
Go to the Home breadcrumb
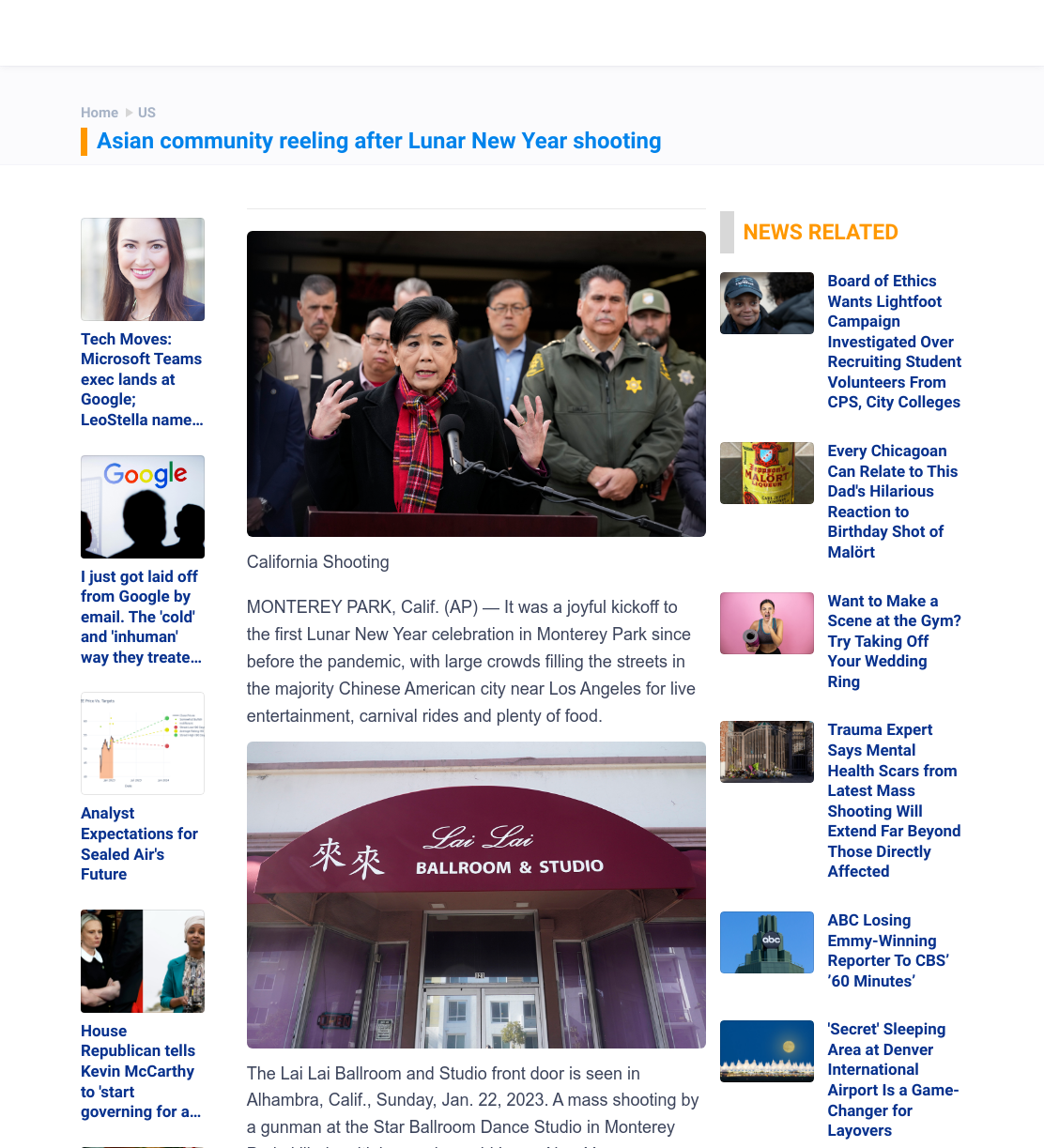click(100, 113)
